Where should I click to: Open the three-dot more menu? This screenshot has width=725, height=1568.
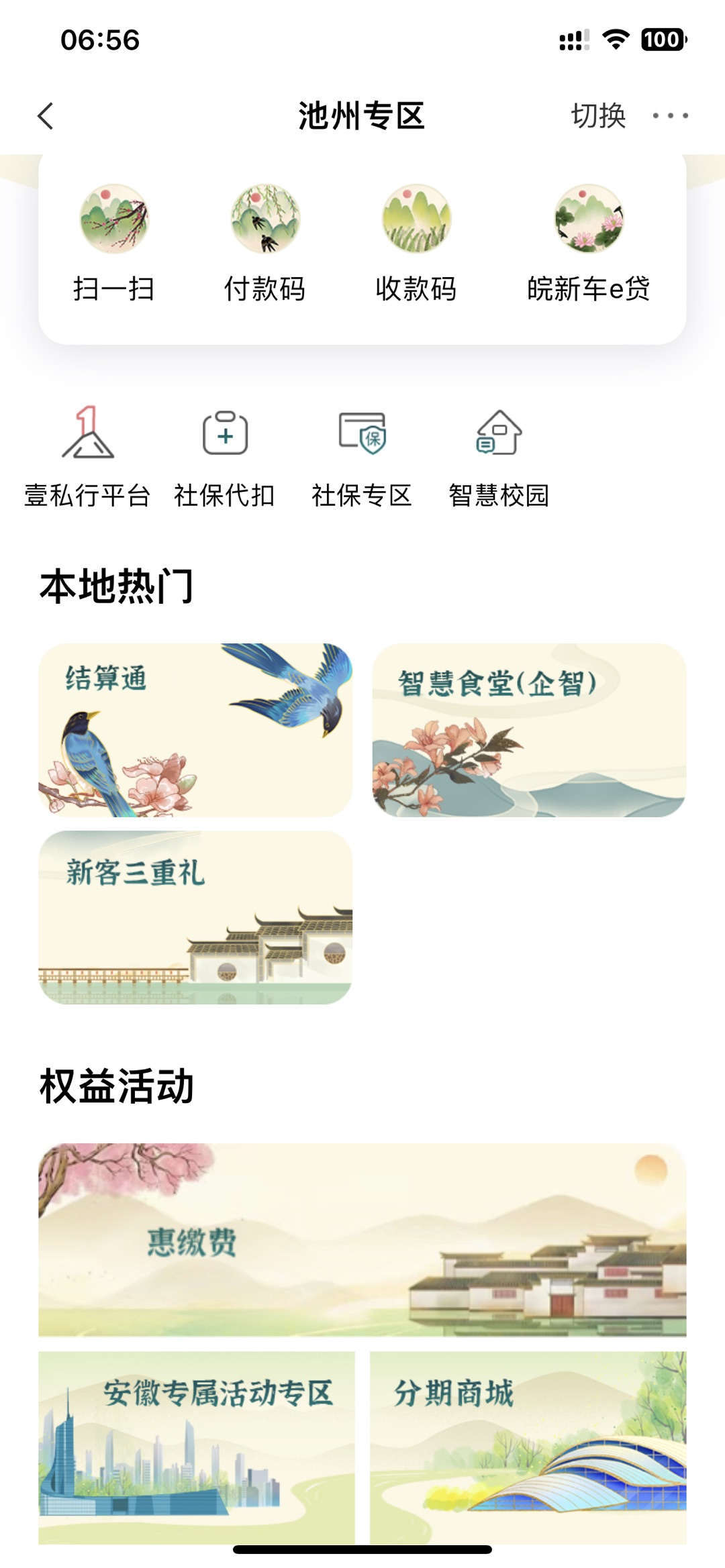pyautogui.click(x=670, y=116)
